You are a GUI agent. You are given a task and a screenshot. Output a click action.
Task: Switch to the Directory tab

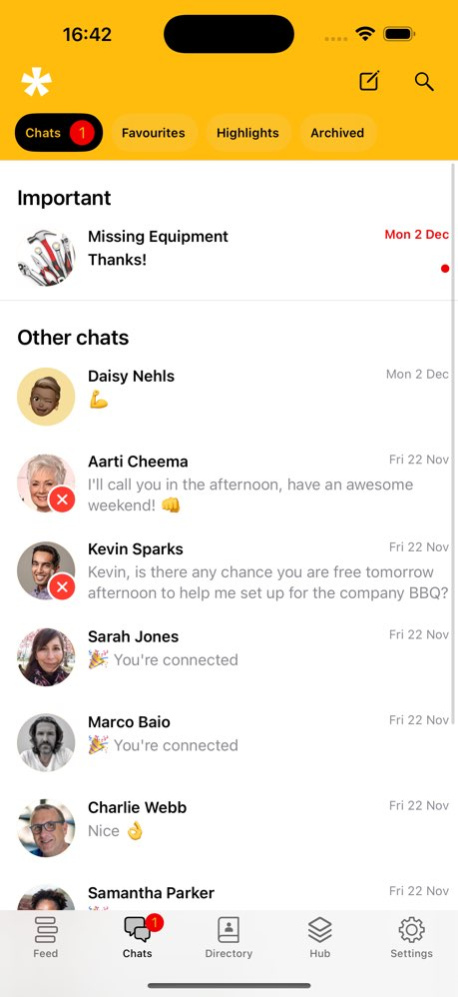(228, 937)
